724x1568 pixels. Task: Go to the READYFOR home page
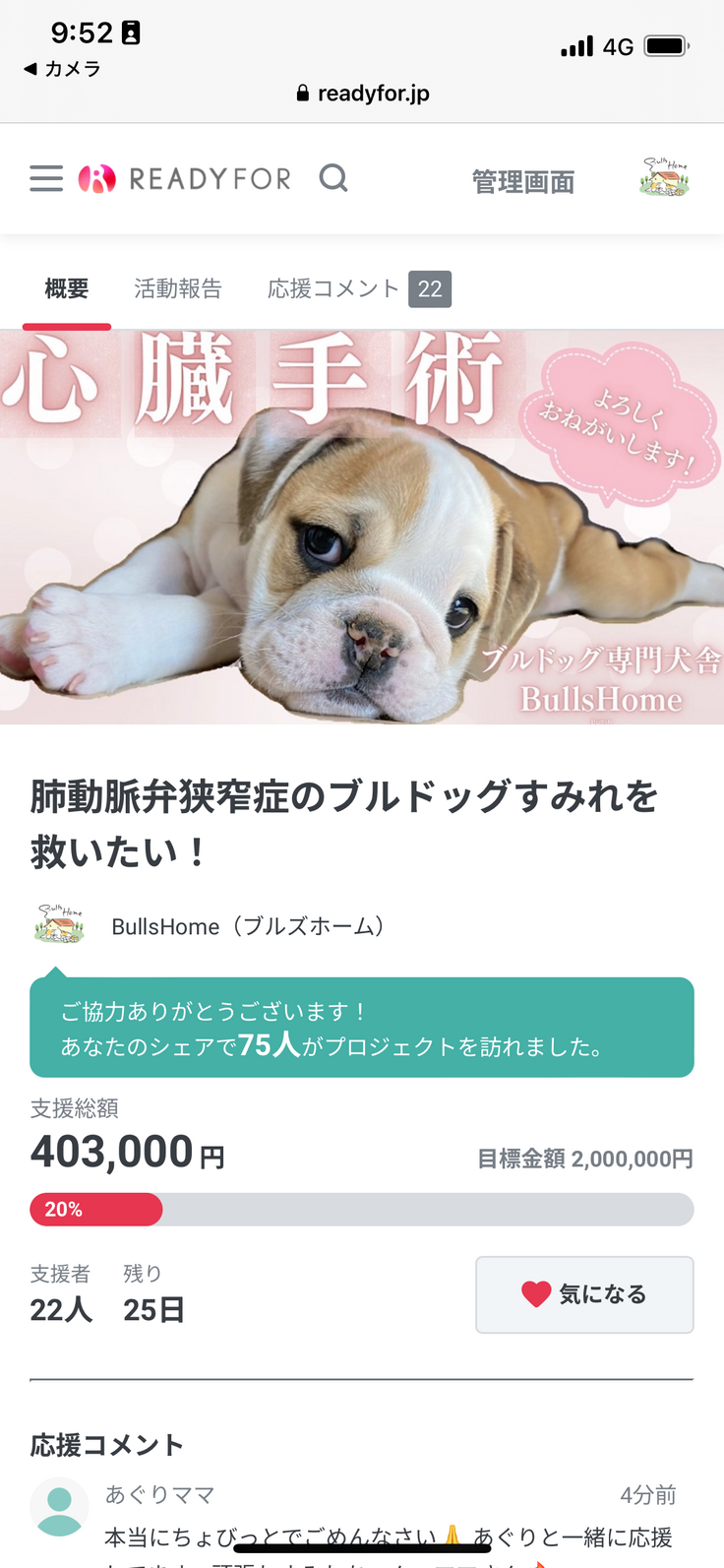pos(186,178)
